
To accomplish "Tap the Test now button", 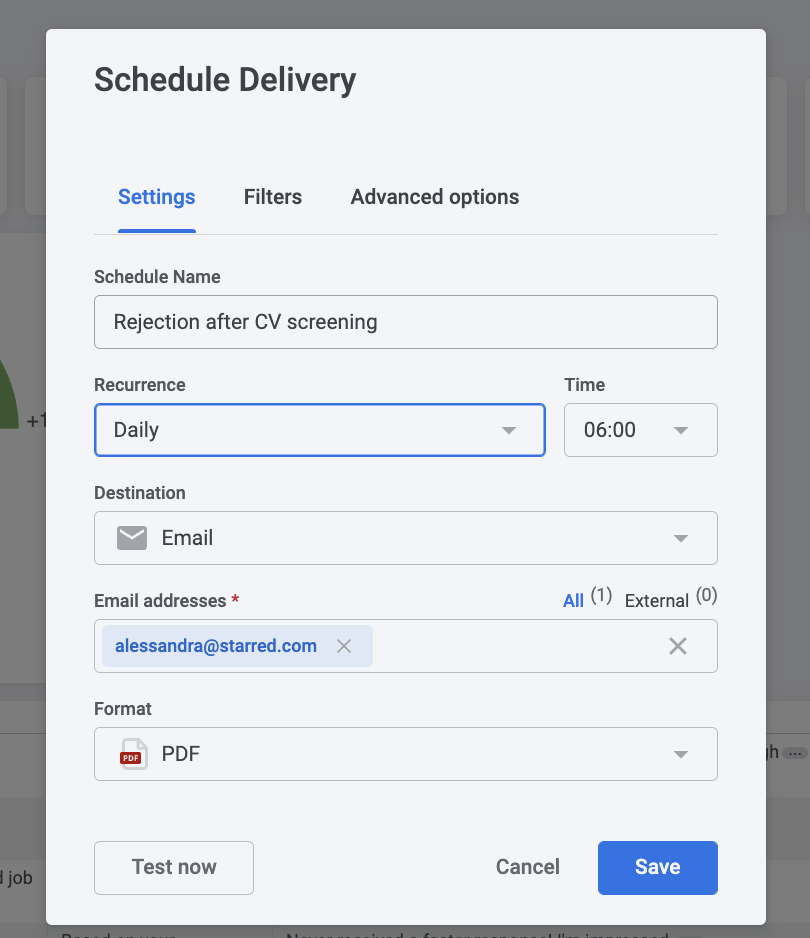I will [174, 867].
